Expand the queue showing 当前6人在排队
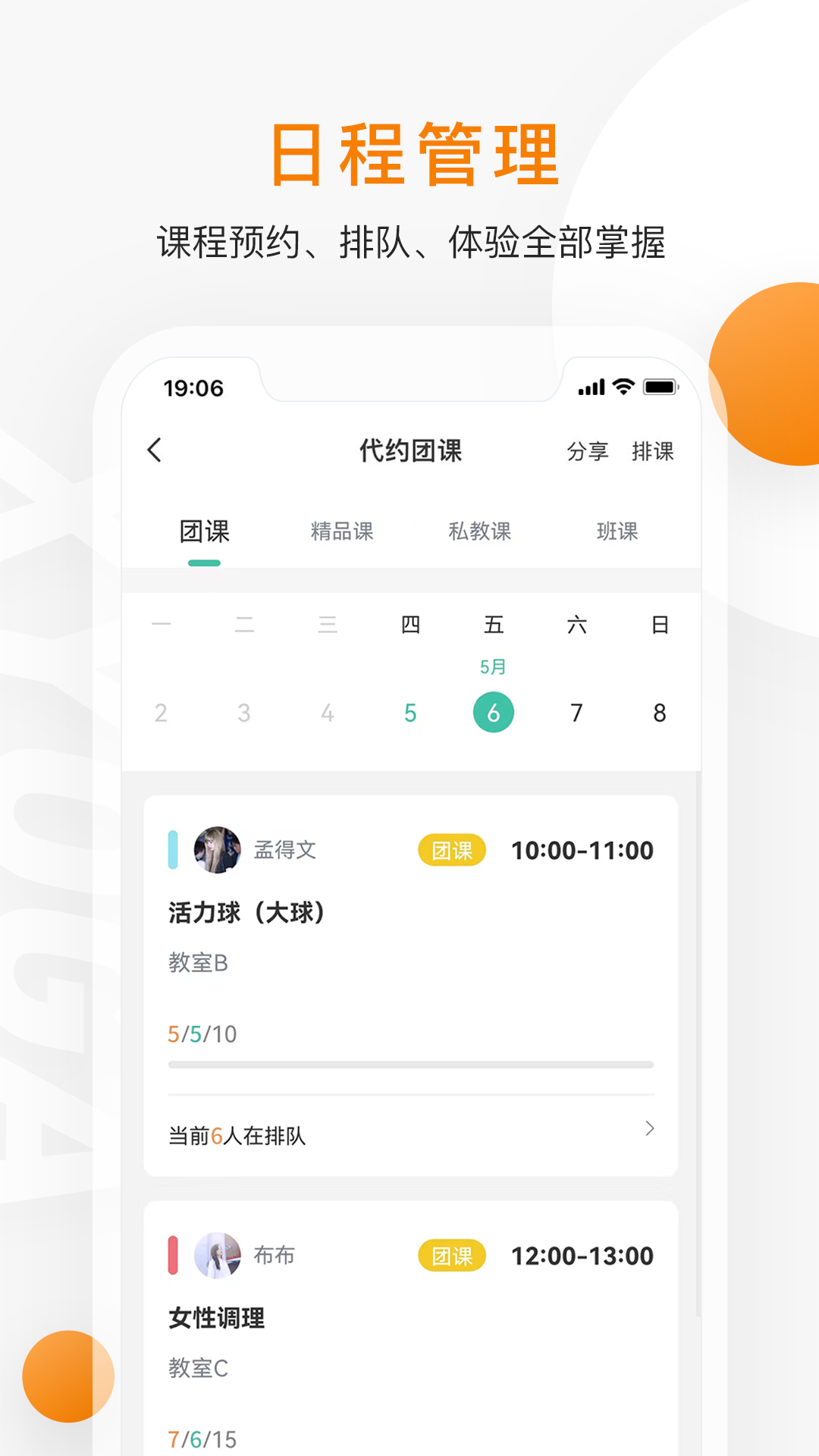The height and width of the screenshot is (1456, 819). pyautogui.click(x=409, y=1134)
